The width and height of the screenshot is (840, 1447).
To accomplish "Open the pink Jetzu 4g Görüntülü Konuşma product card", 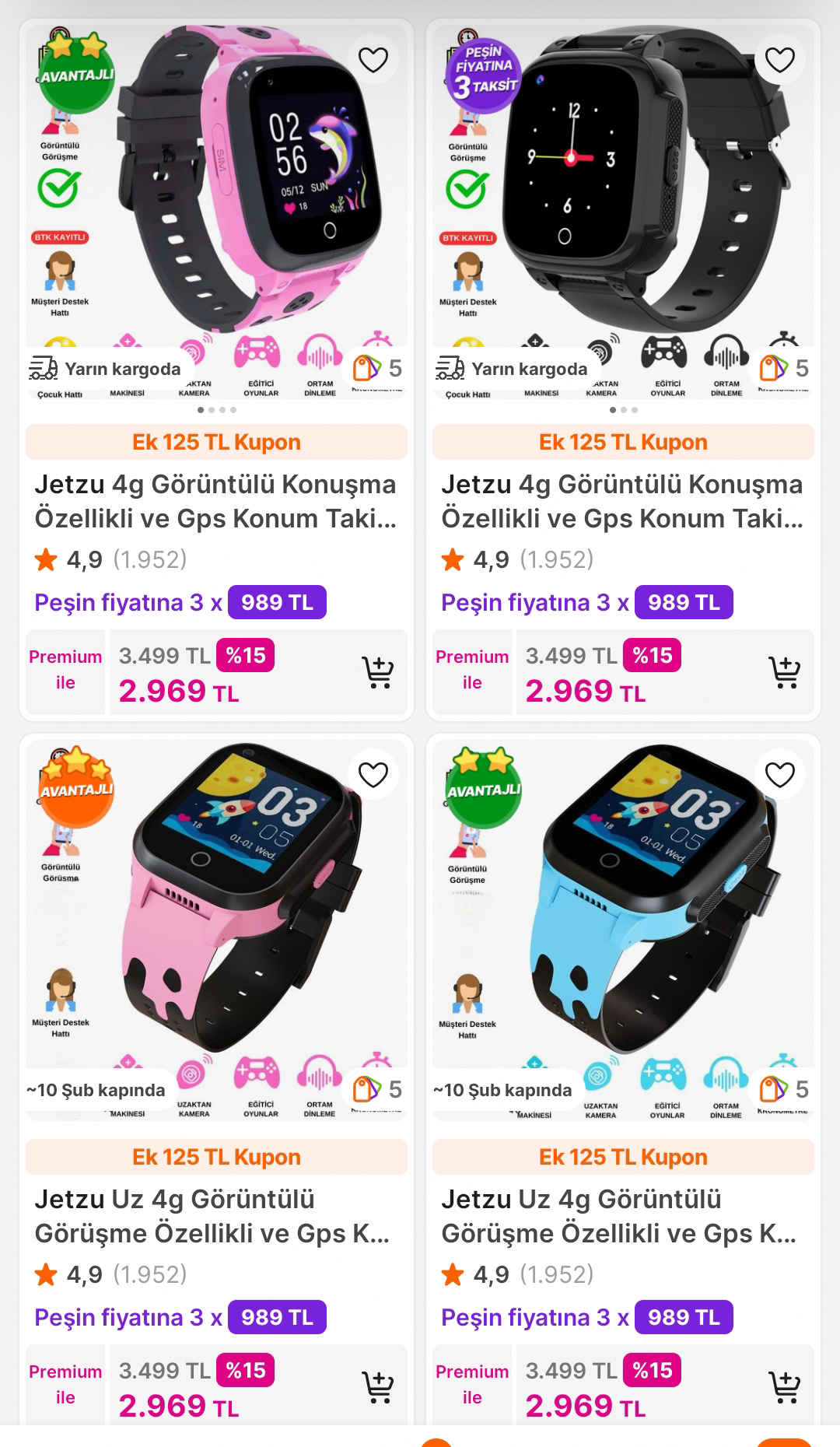I will [216, 501].
